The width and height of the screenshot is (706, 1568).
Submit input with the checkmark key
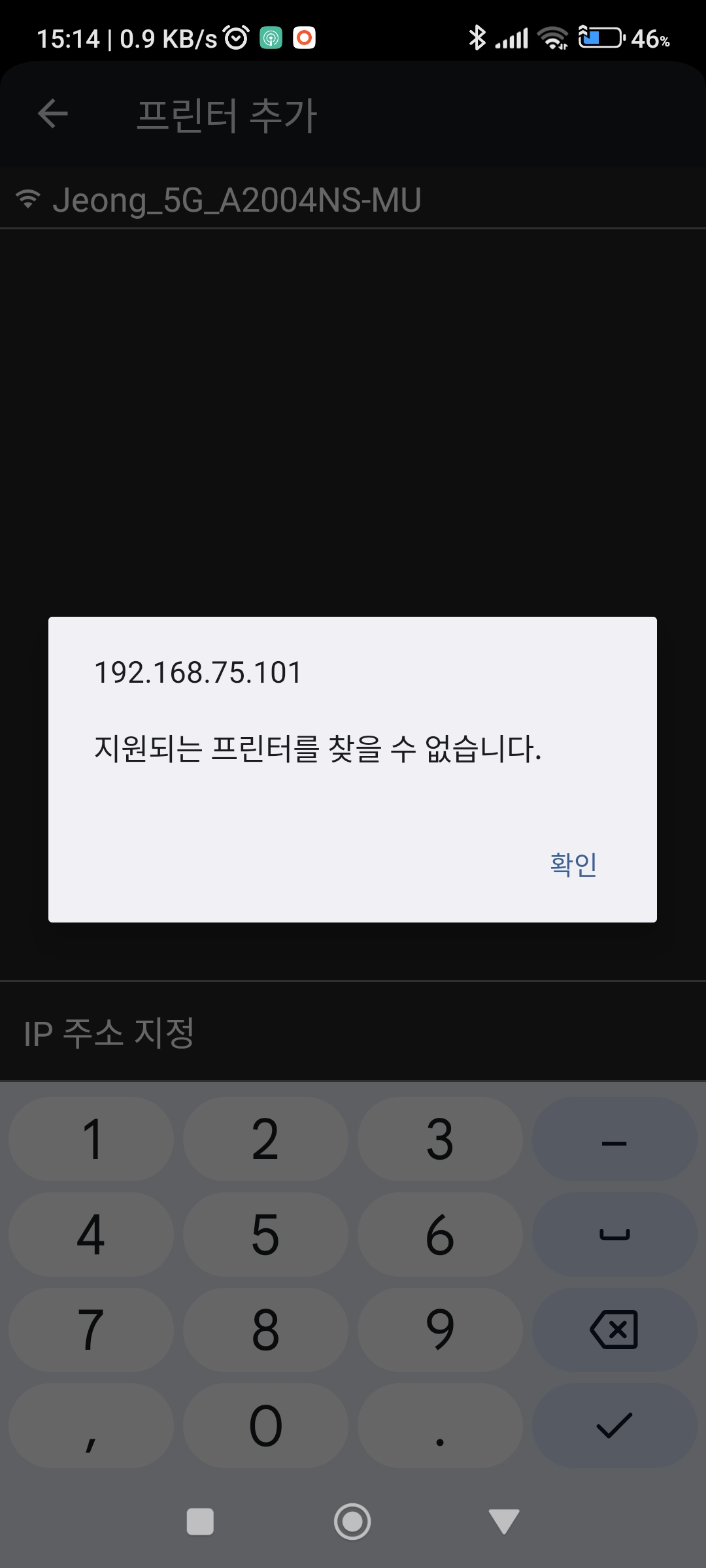point(614,1425)
